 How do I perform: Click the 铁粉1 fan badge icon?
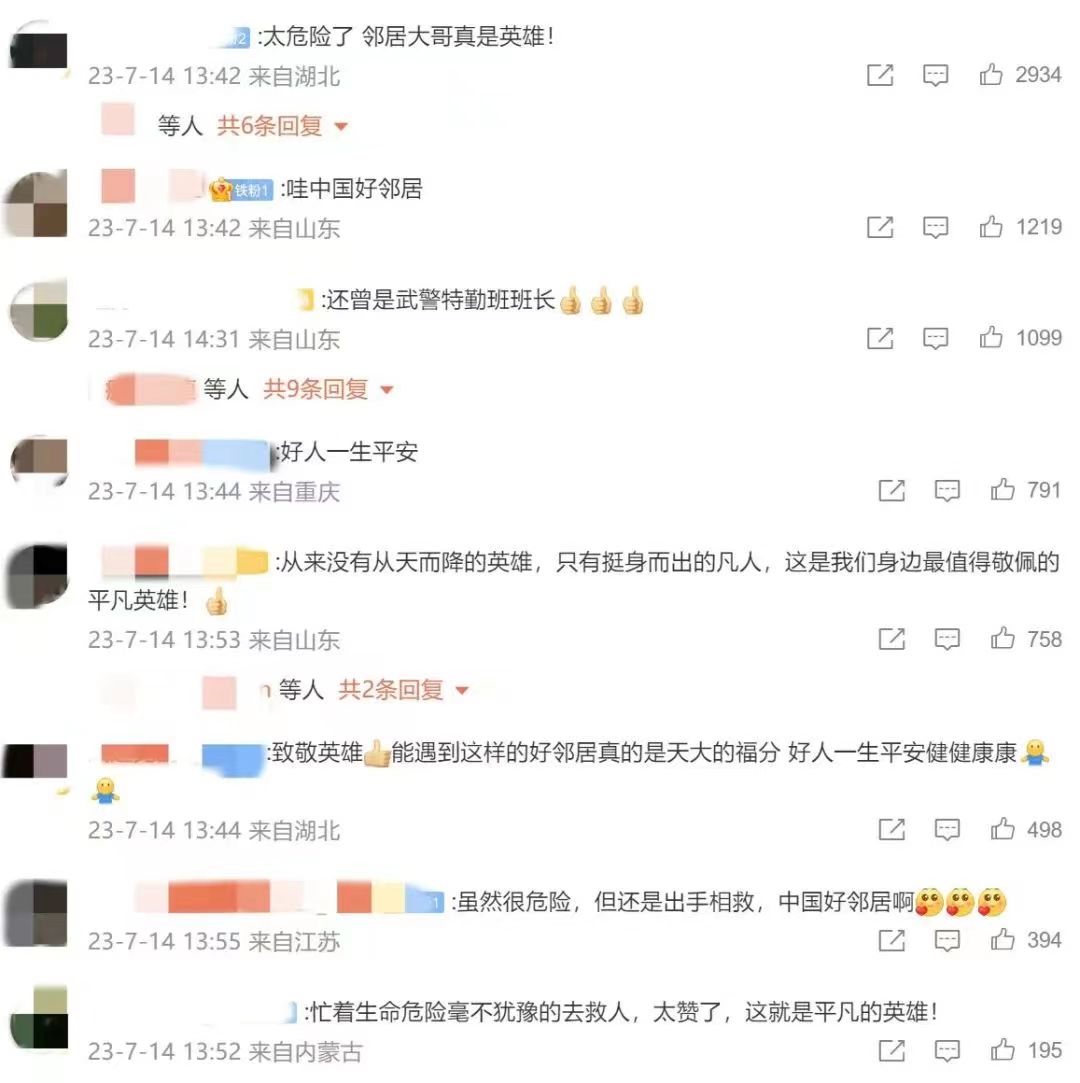click(x=238, y=188)
